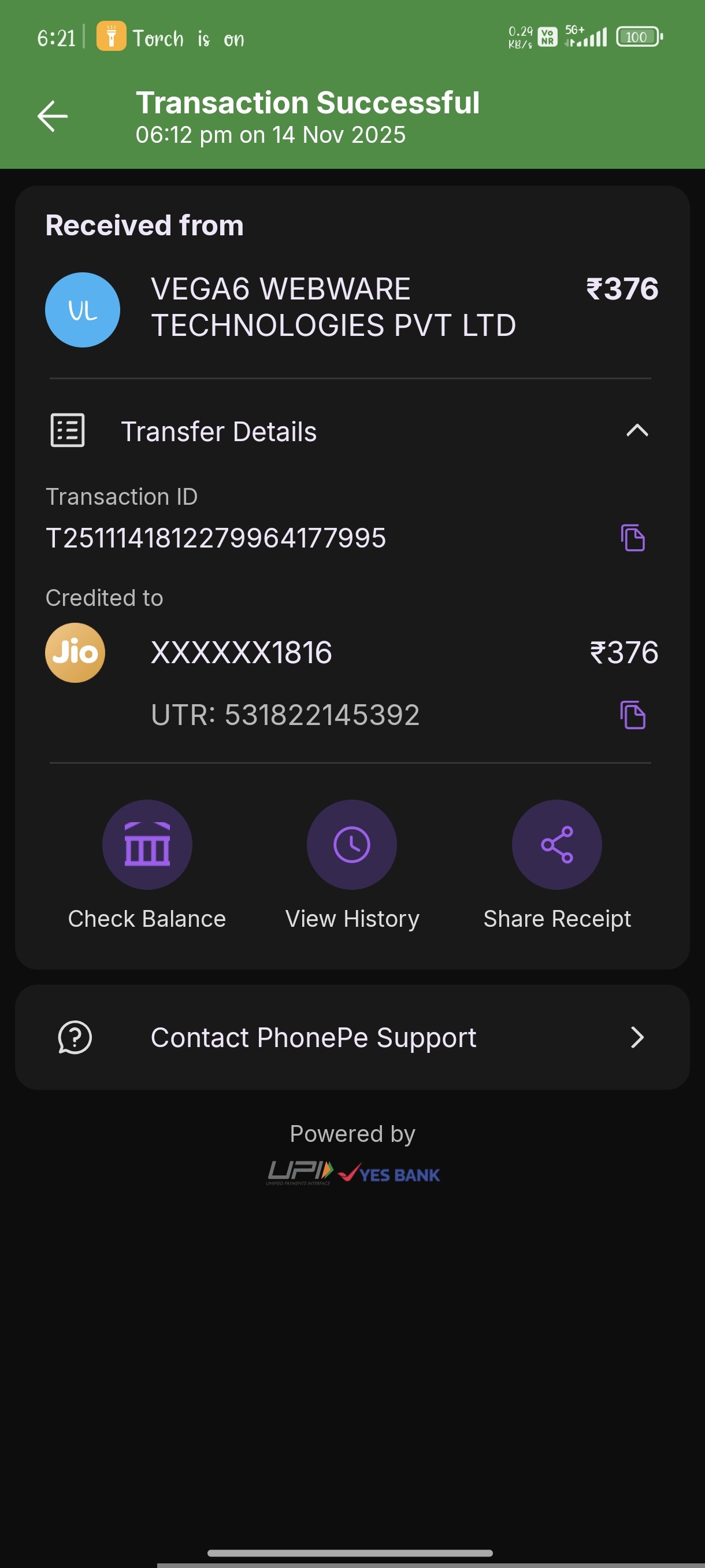Tap the Share Receipt icon
Image resolution: width=705 pixels, height=1568 pixels.
556,844
